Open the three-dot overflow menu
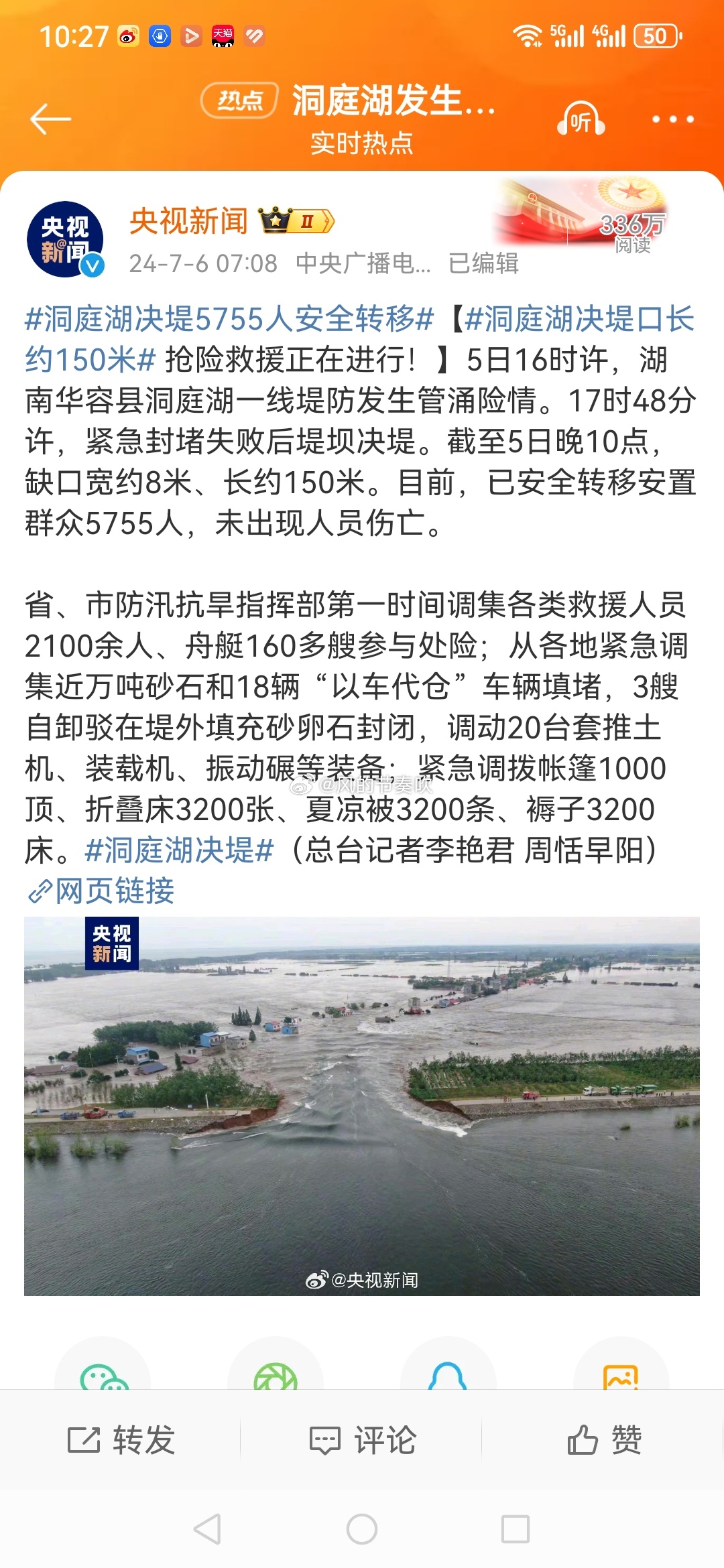The width and height of the screenshot is (724, 1568). point(673,119)
